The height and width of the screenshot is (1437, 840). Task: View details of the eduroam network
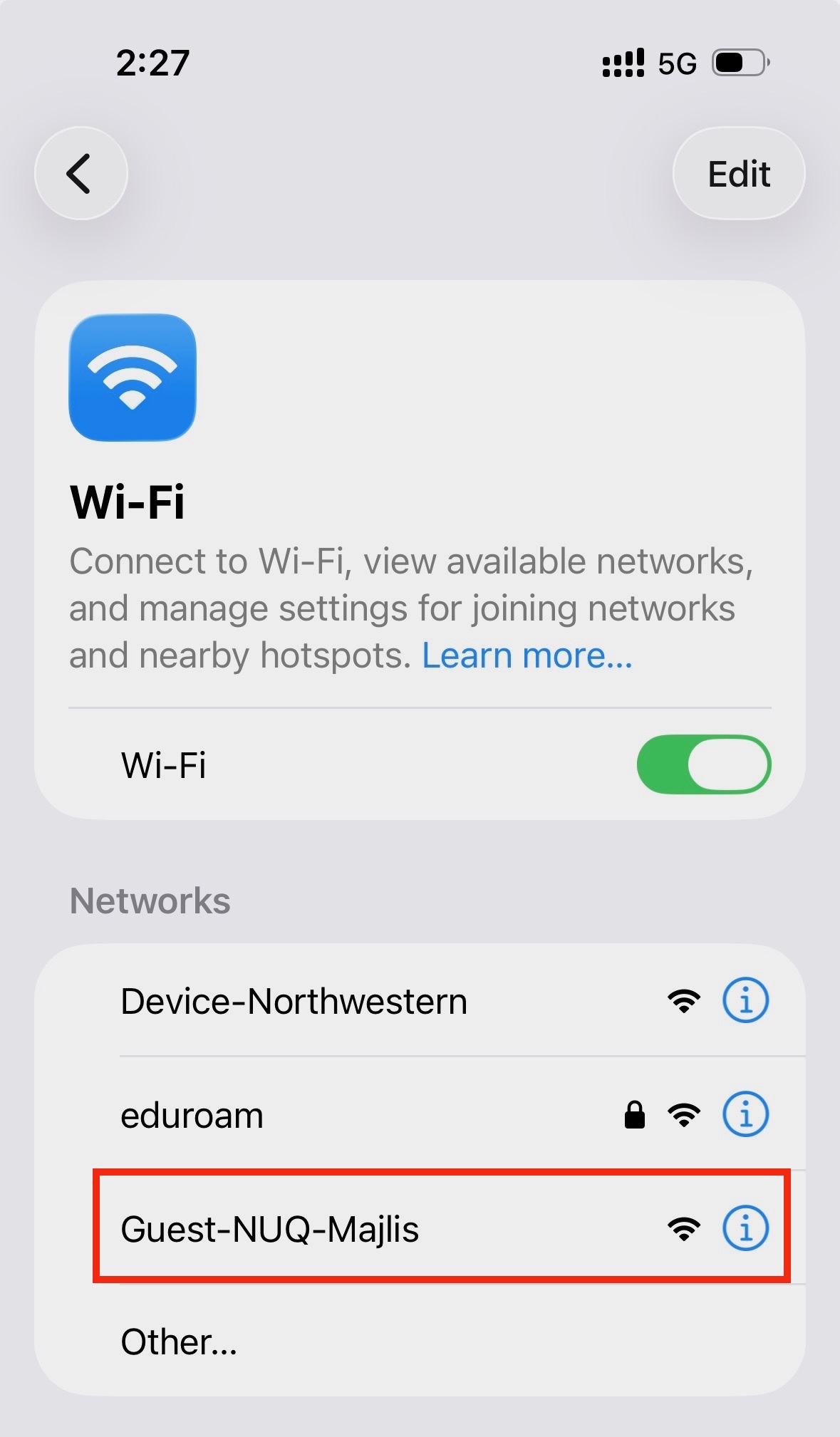pos(745,1114)
